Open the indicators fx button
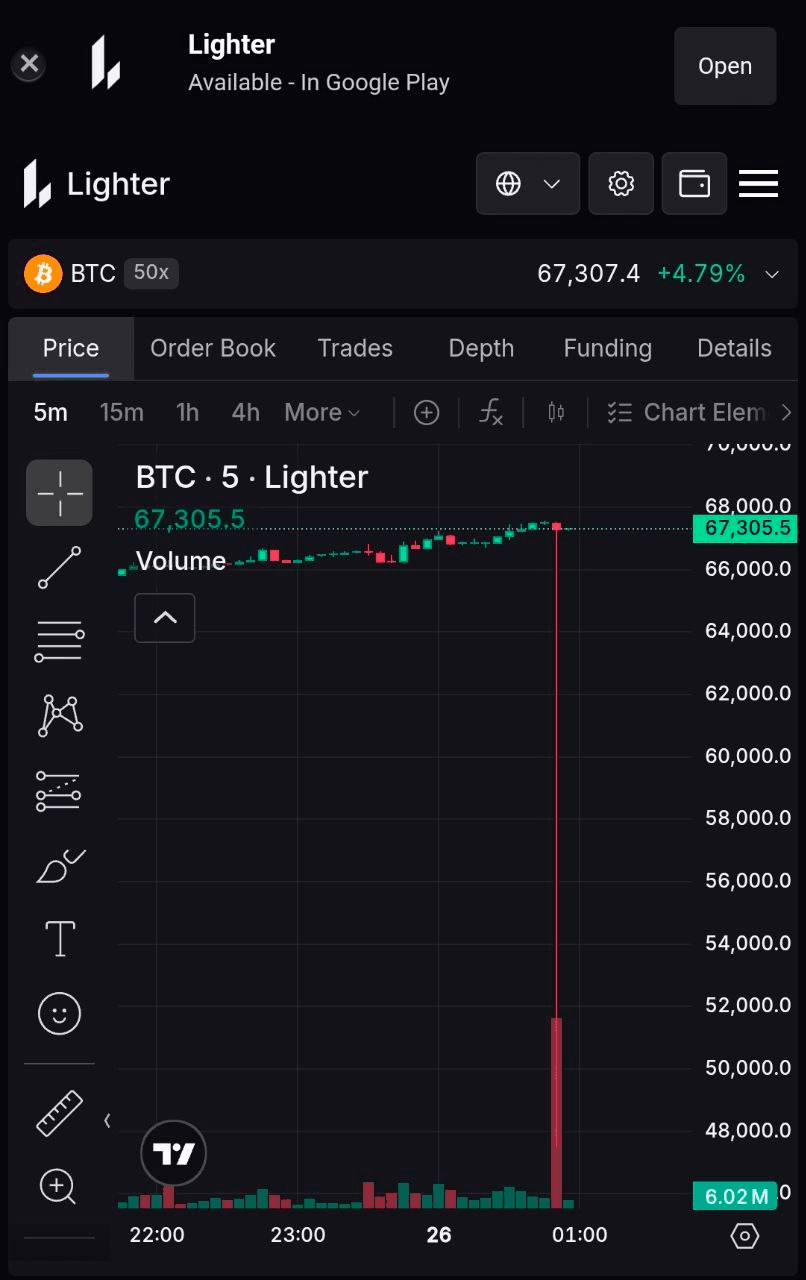Image resolution: width=806 pixels, height=1280 pixels. coord(491,412)
